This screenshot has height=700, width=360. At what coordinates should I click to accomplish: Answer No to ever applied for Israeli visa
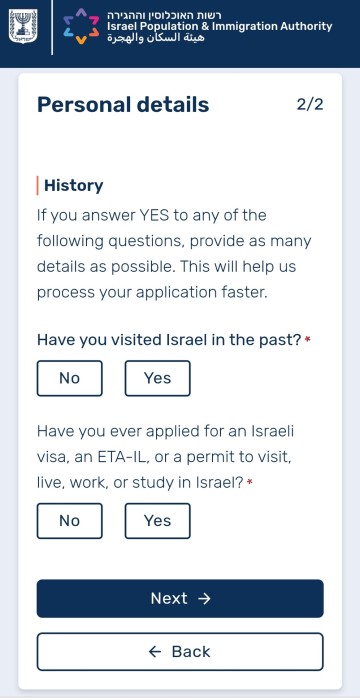coord(69,521)
